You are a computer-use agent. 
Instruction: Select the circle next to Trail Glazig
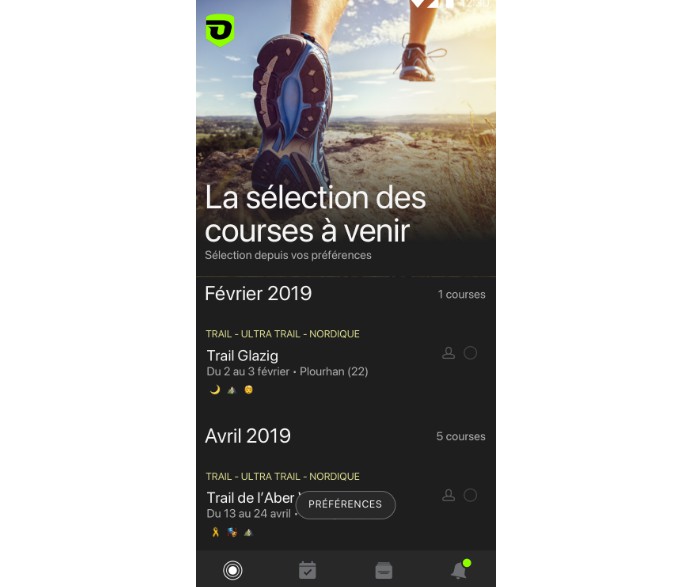470,353
